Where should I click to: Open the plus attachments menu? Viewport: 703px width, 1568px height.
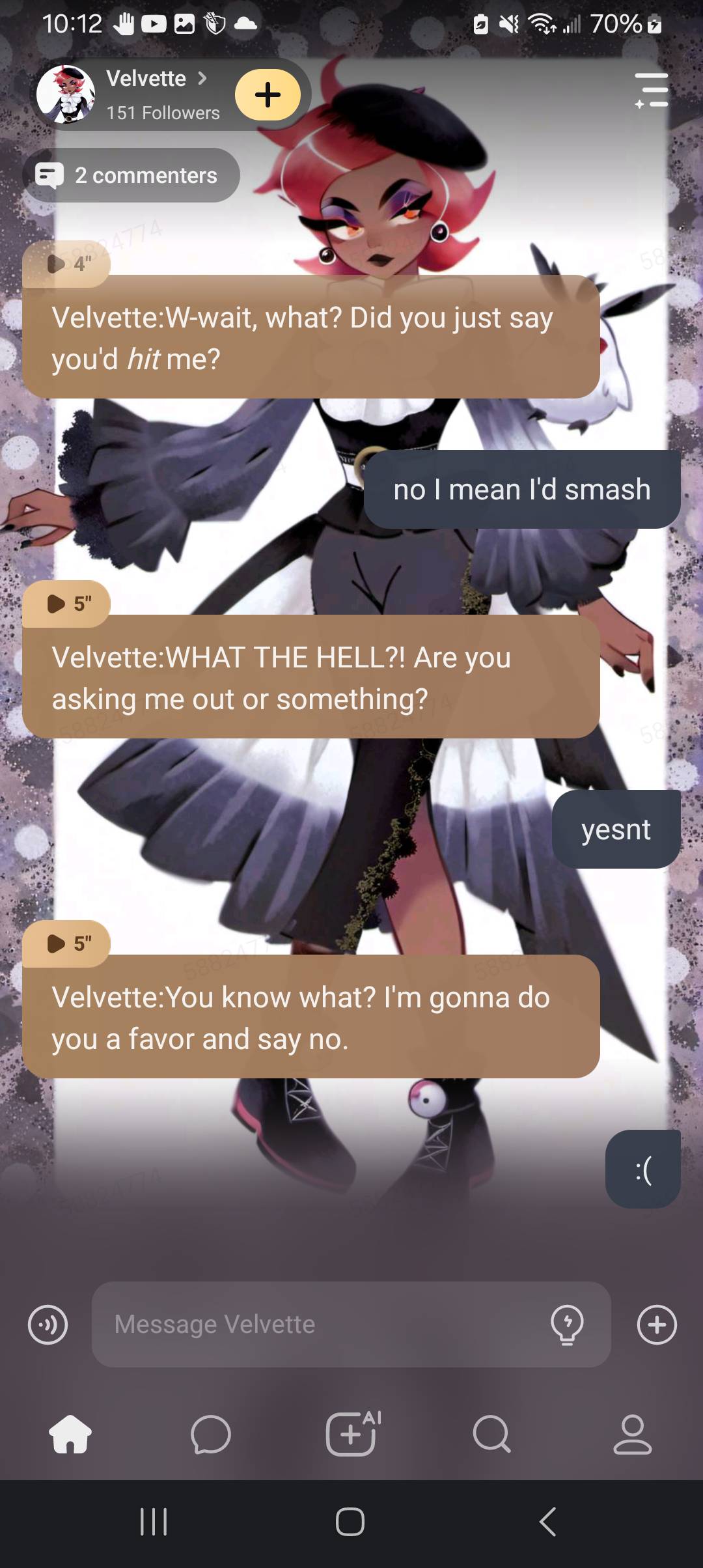click(x=657, y=1324)
